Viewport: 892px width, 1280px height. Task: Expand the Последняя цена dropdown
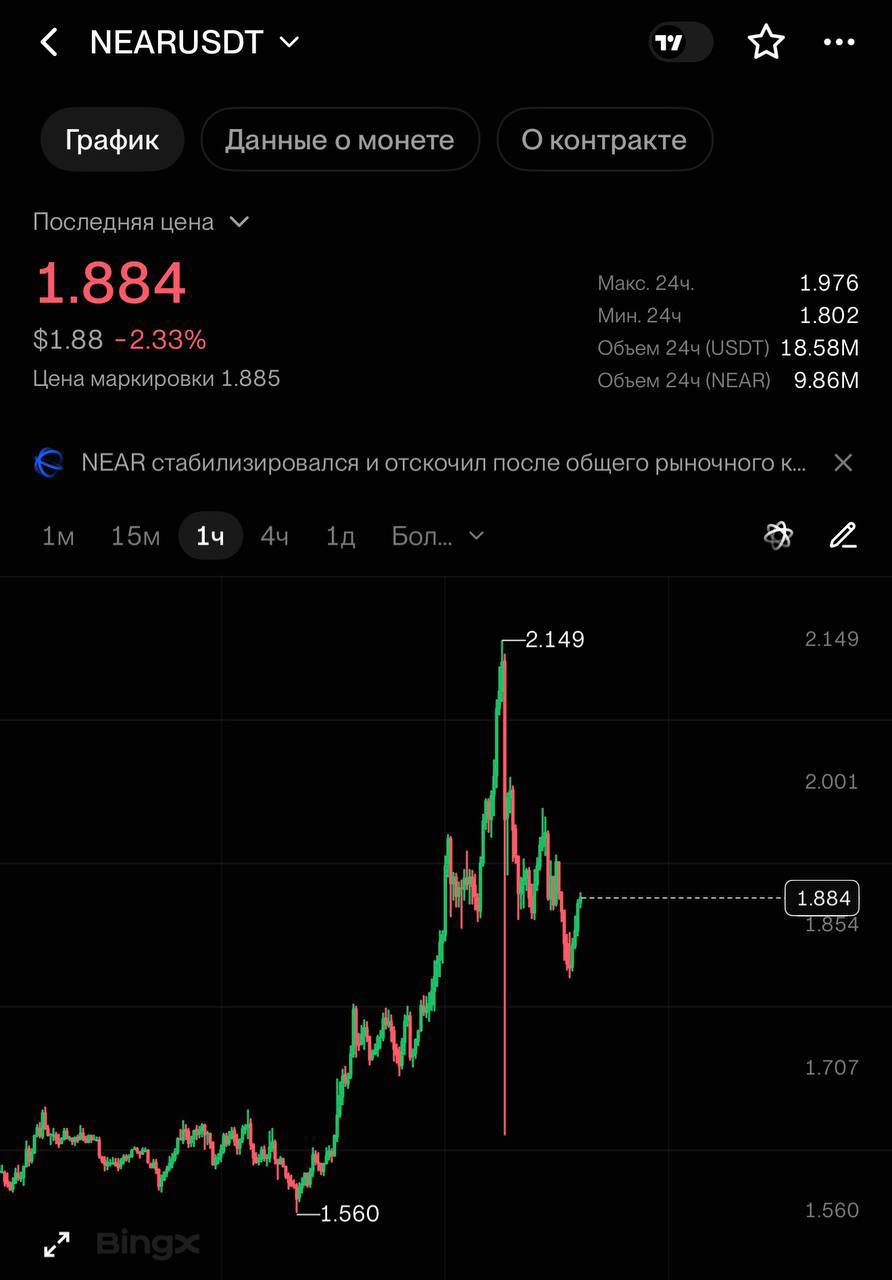coord(140,222)
